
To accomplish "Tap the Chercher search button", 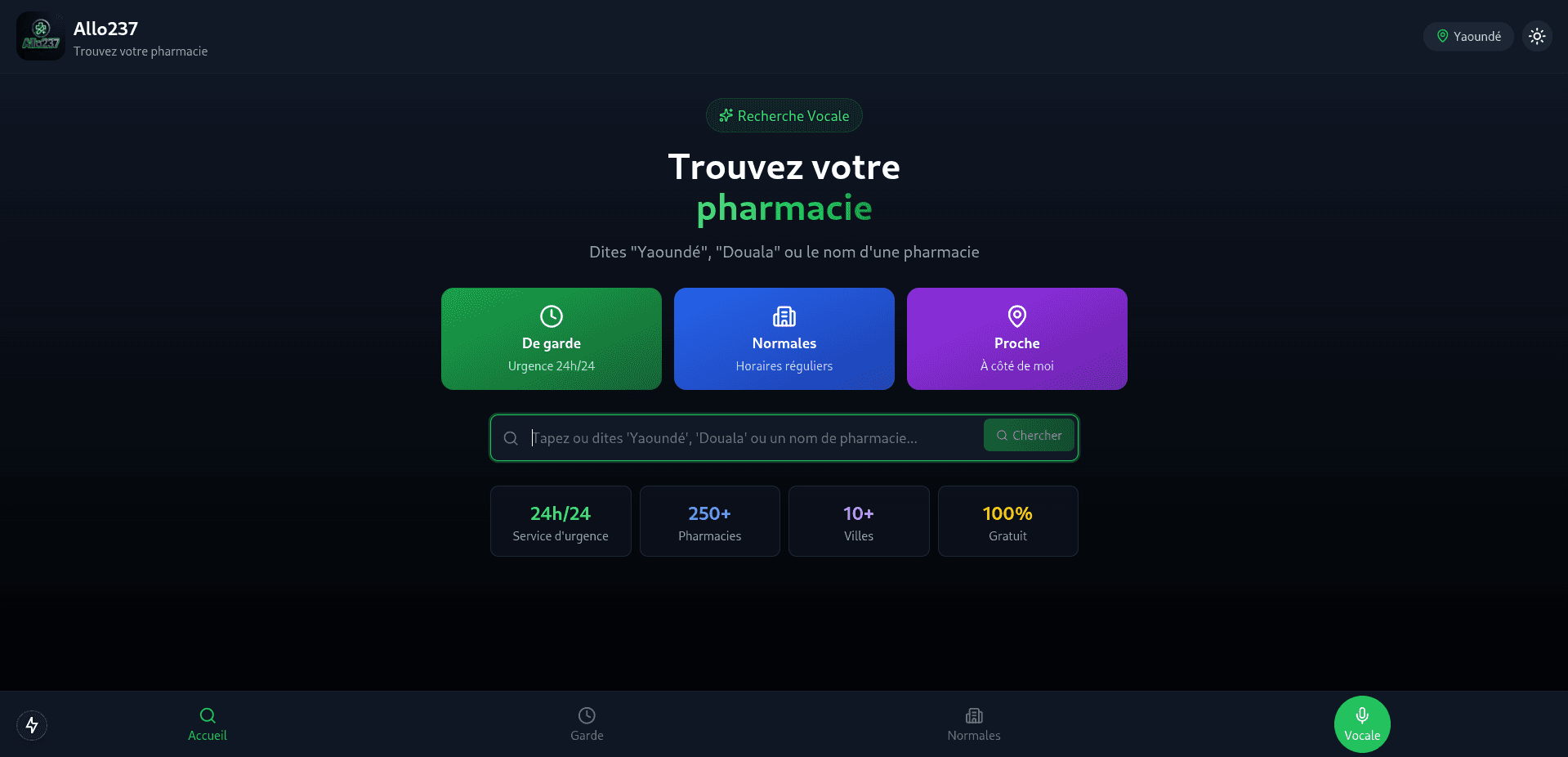I will pos(1029,436).
